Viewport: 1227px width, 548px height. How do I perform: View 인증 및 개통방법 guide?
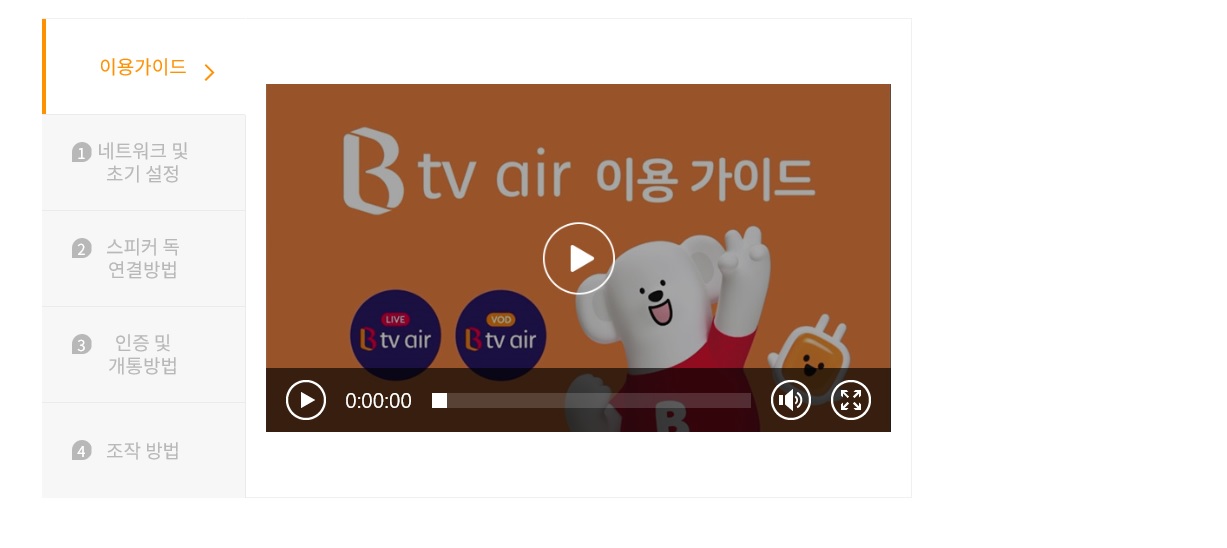pos(143,354)
